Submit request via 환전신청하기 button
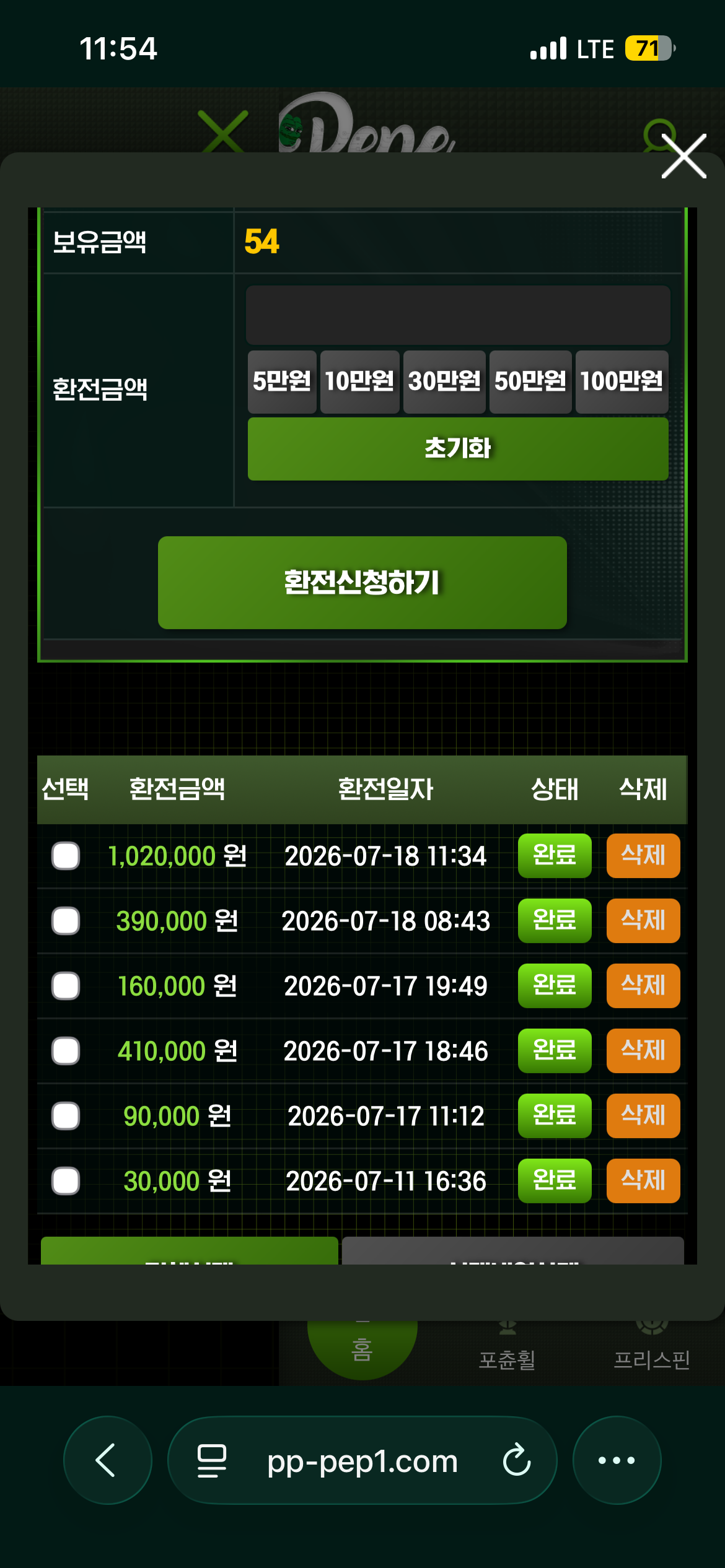 362,583
